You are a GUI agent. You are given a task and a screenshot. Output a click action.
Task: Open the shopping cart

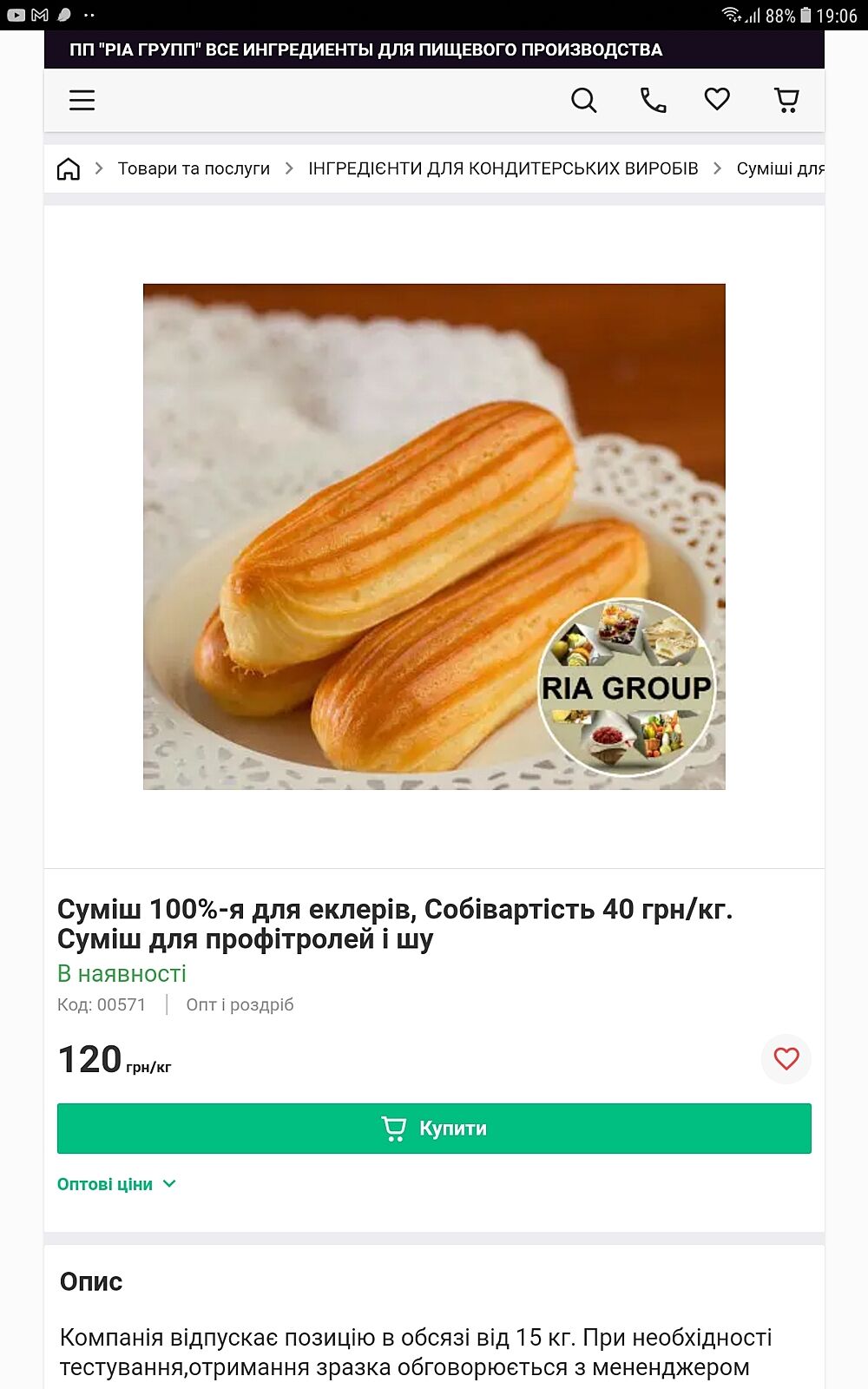click(786, 101)
